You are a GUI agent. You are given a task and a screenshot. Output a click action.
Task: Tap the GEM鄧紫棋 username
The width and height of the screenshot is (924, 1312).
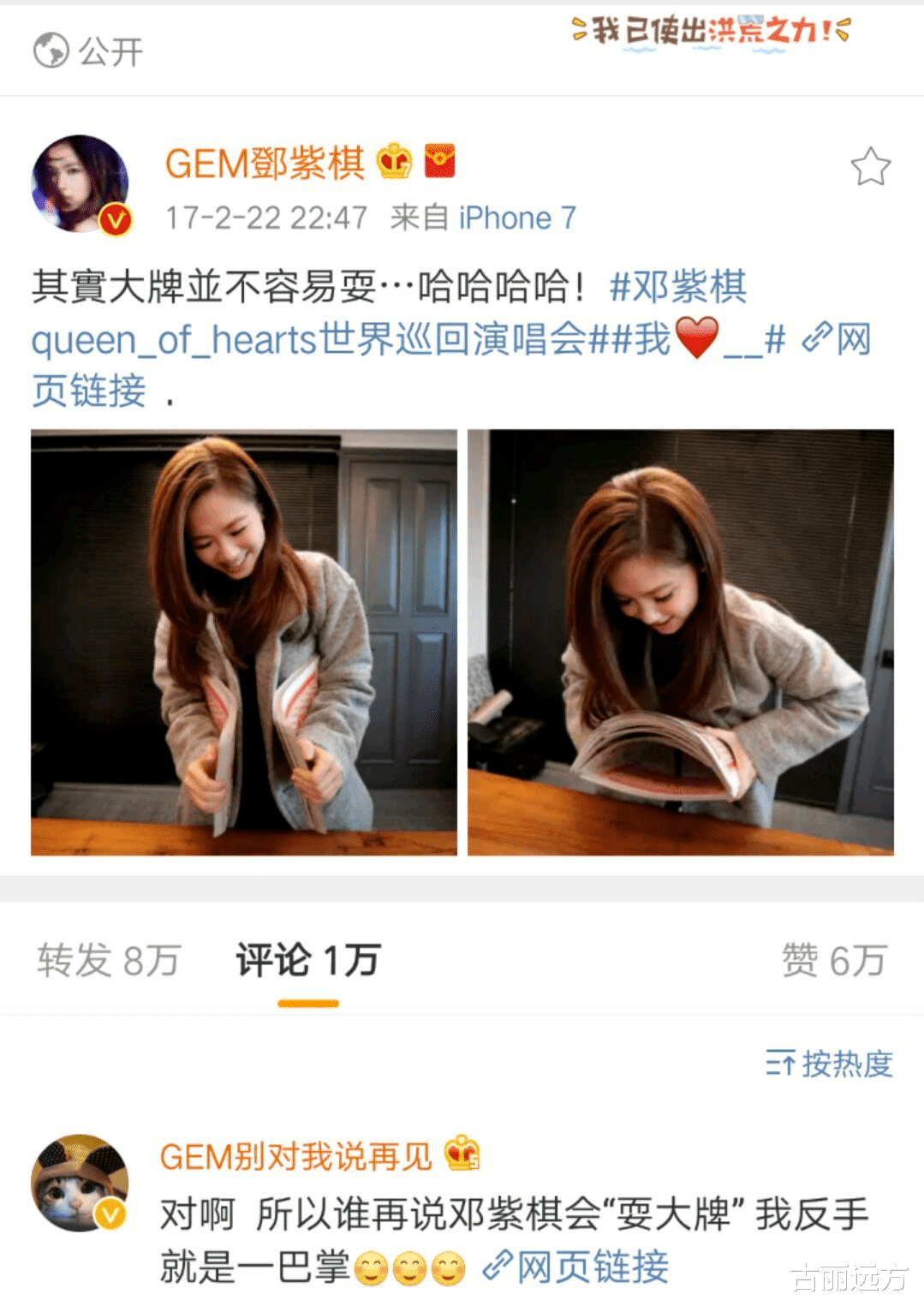265,163
